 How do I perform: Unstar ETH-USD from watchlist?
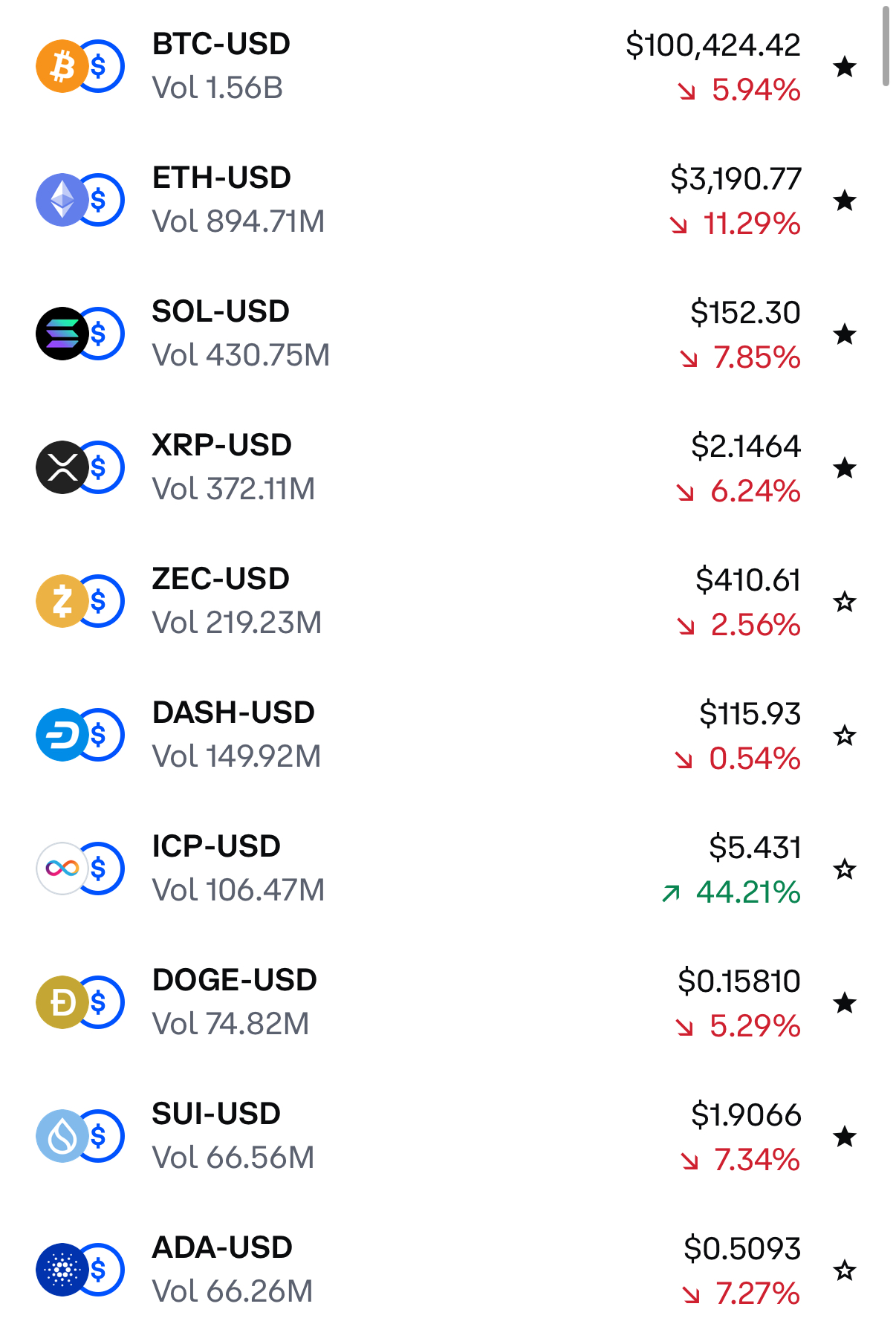[845, 201]
